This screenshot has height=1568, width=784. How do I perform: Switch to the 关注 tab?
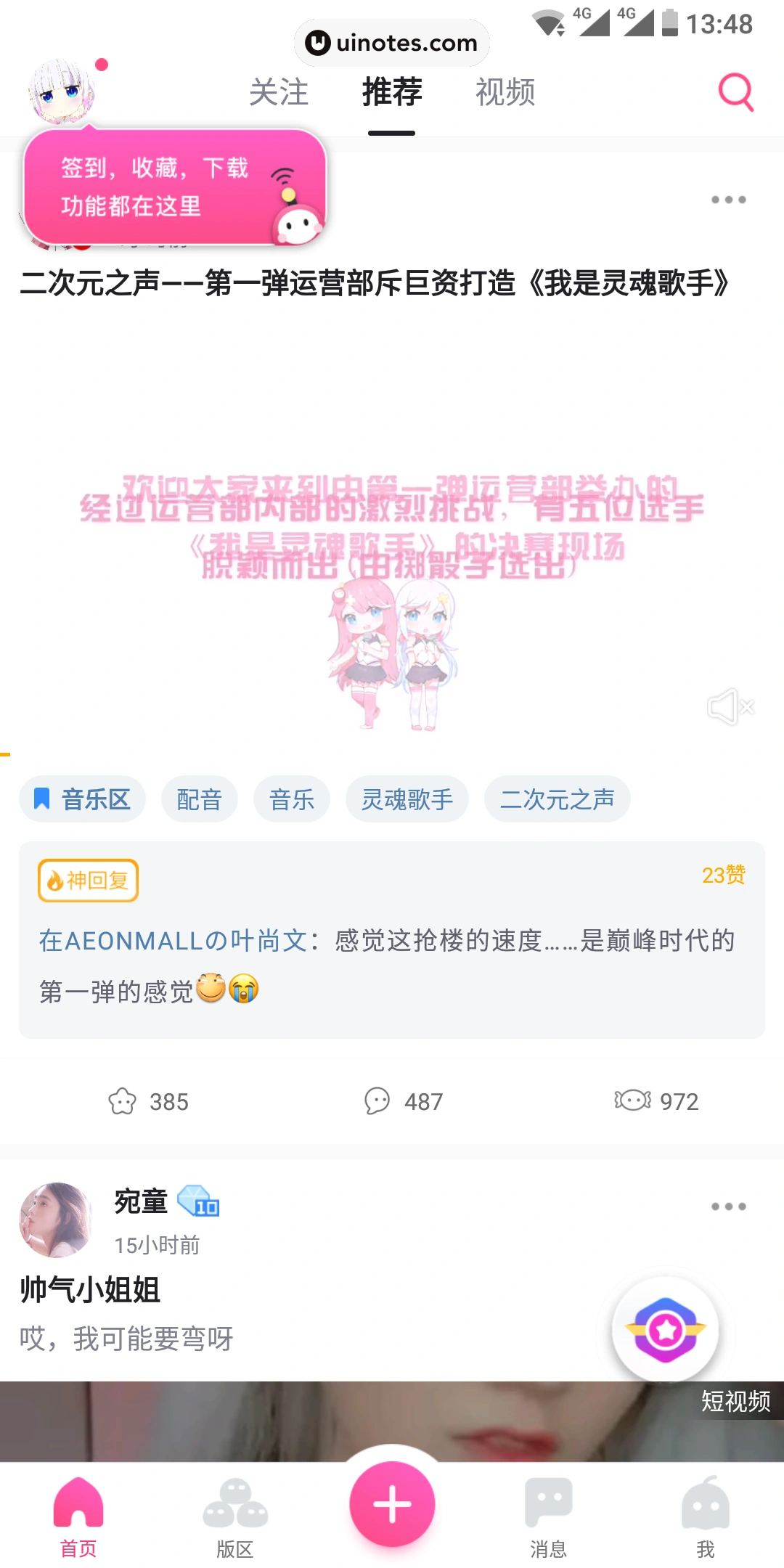[x=279, y=92]
